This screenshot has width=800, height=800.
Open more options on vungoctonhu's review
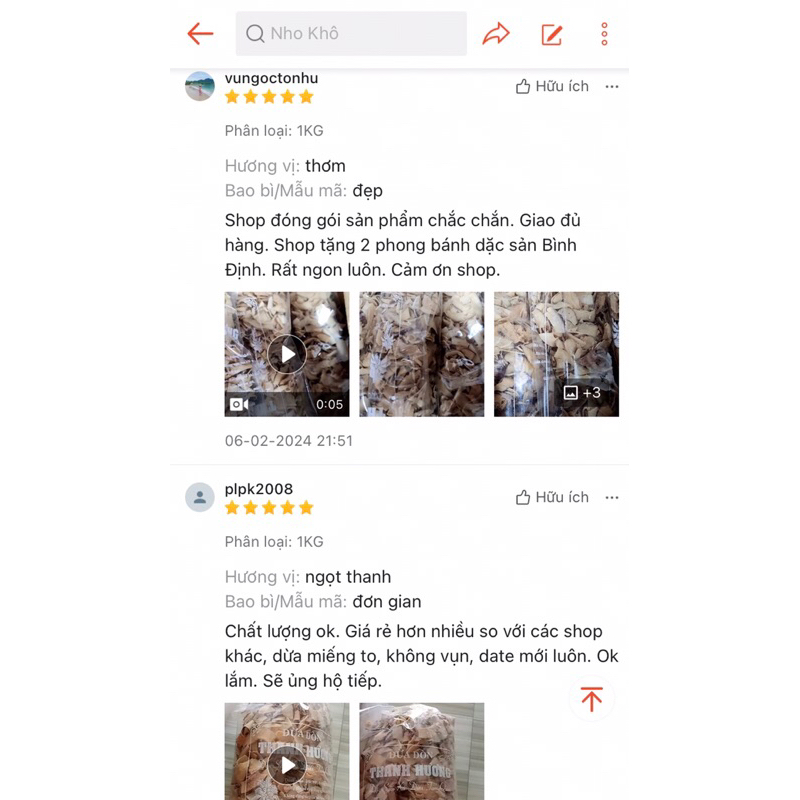click(612, 87)
